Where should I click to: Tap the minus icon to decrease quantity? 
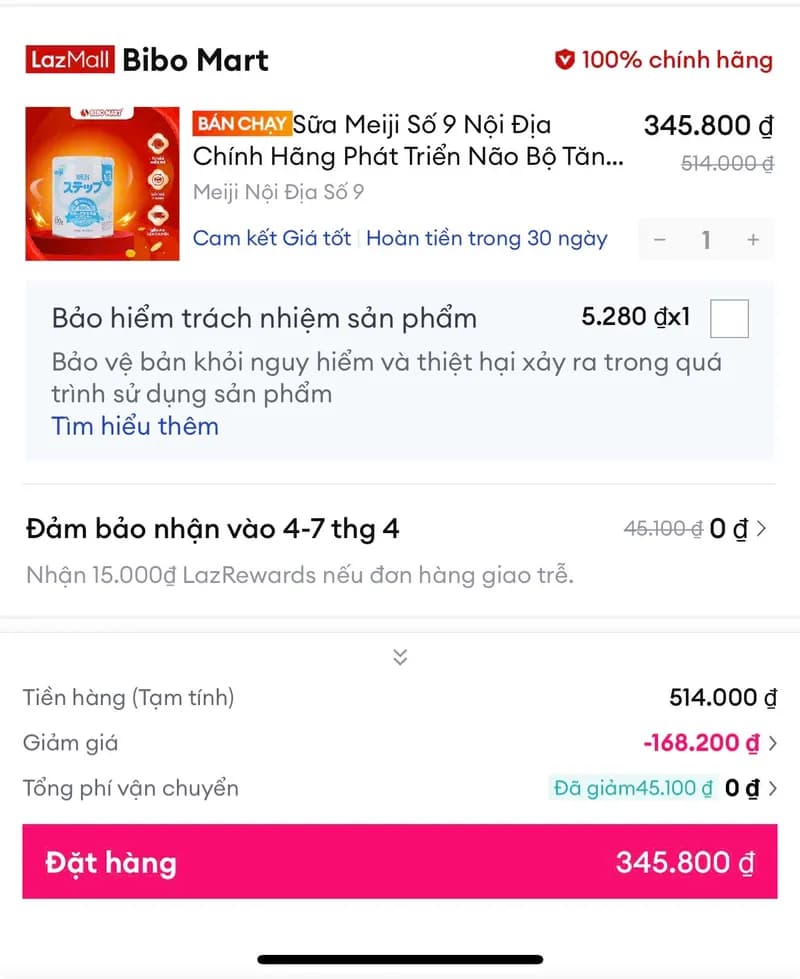tap(660, 240)
